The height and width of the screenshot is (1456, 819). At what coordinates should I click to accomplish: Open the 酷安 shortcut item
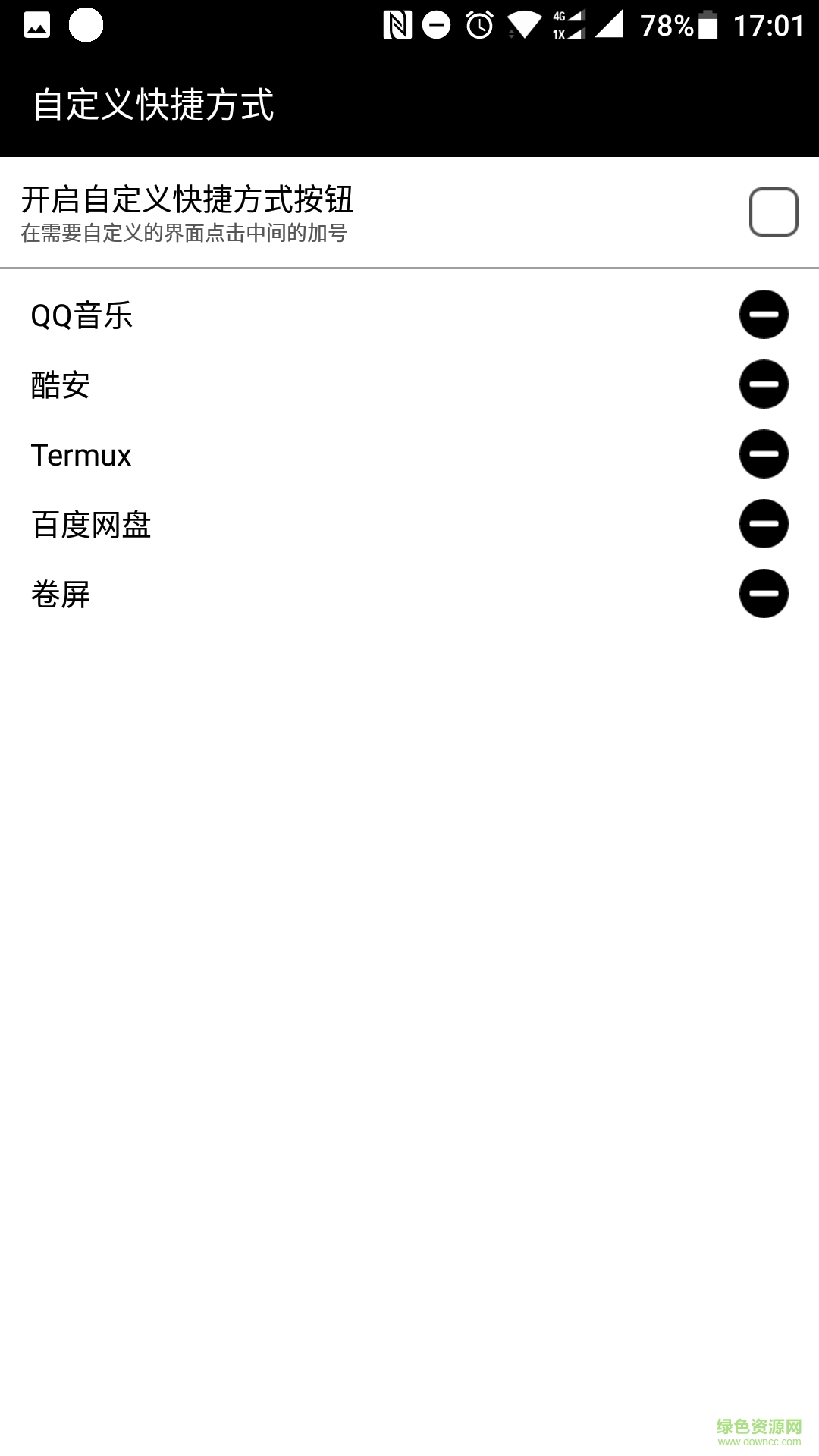(59, 384)
